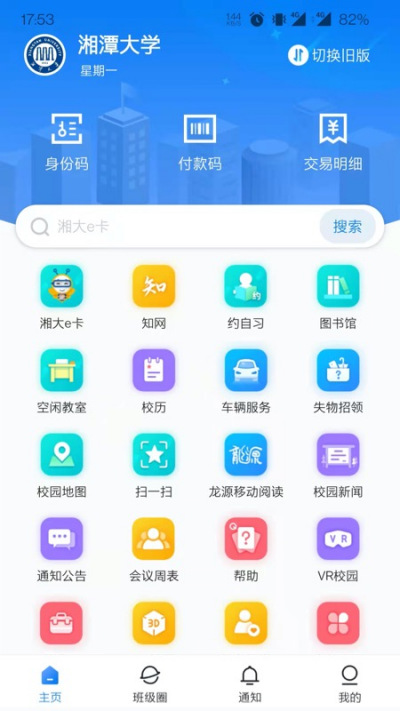Open 失物招领 lost and found
400x711 pixels.
pyautogui.click(x=338, y=382)
